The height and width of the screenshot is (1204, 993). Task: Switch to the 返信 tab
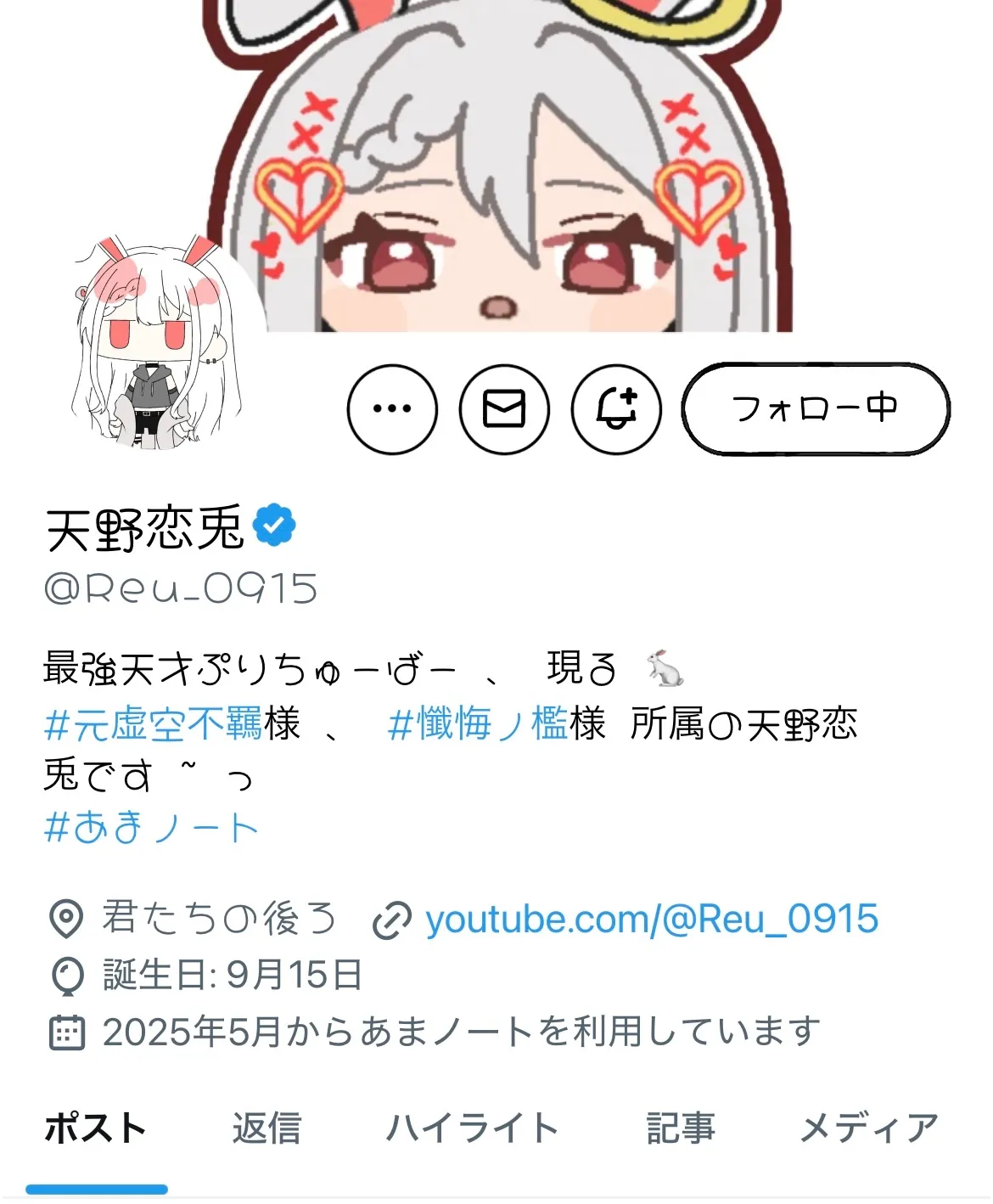point(266,1128)
